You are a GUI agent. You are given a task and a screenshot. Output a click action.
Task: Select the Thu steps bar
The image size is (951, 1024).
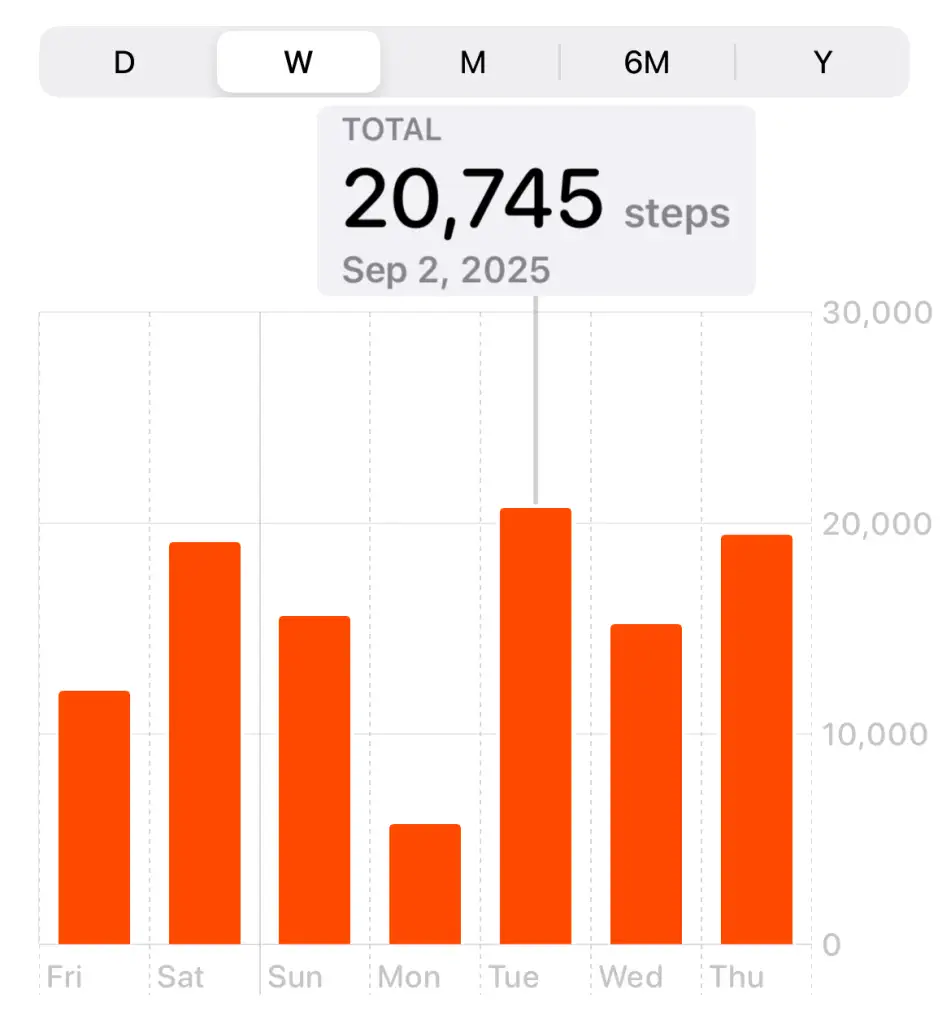[x=756, y=740]
